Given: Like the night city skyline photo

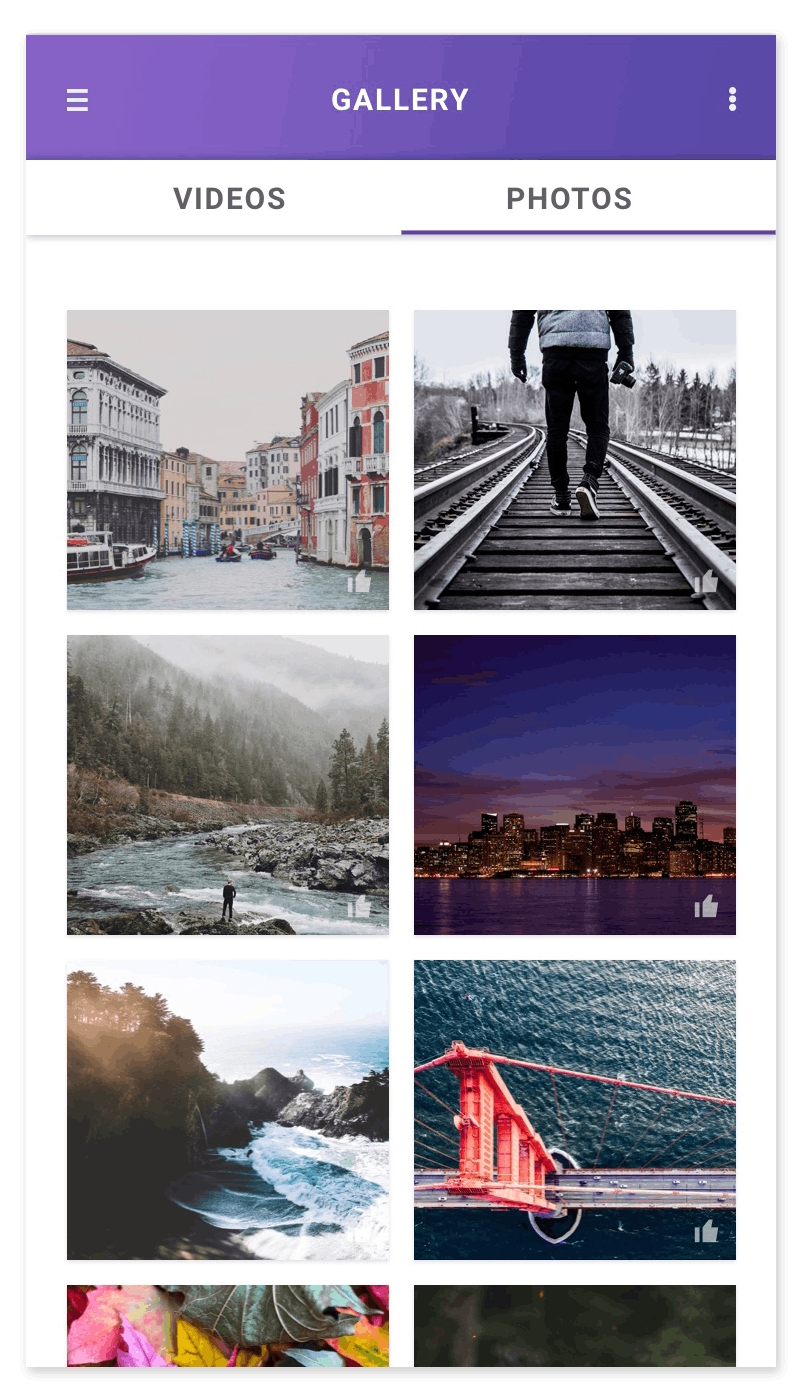Looking at the screenshot, I should tap(706, 906).
